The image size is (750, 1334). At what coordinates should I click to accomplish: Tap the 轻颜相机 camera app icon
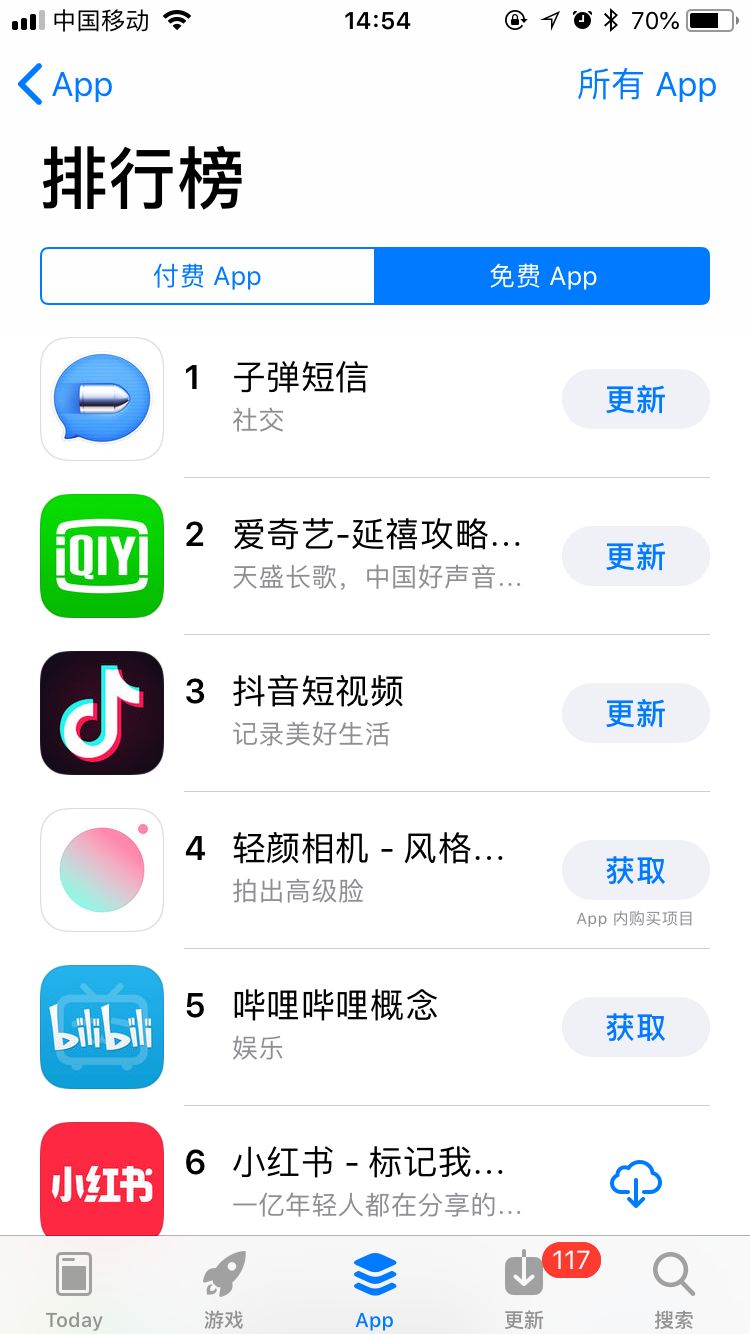tap(101, 870)
